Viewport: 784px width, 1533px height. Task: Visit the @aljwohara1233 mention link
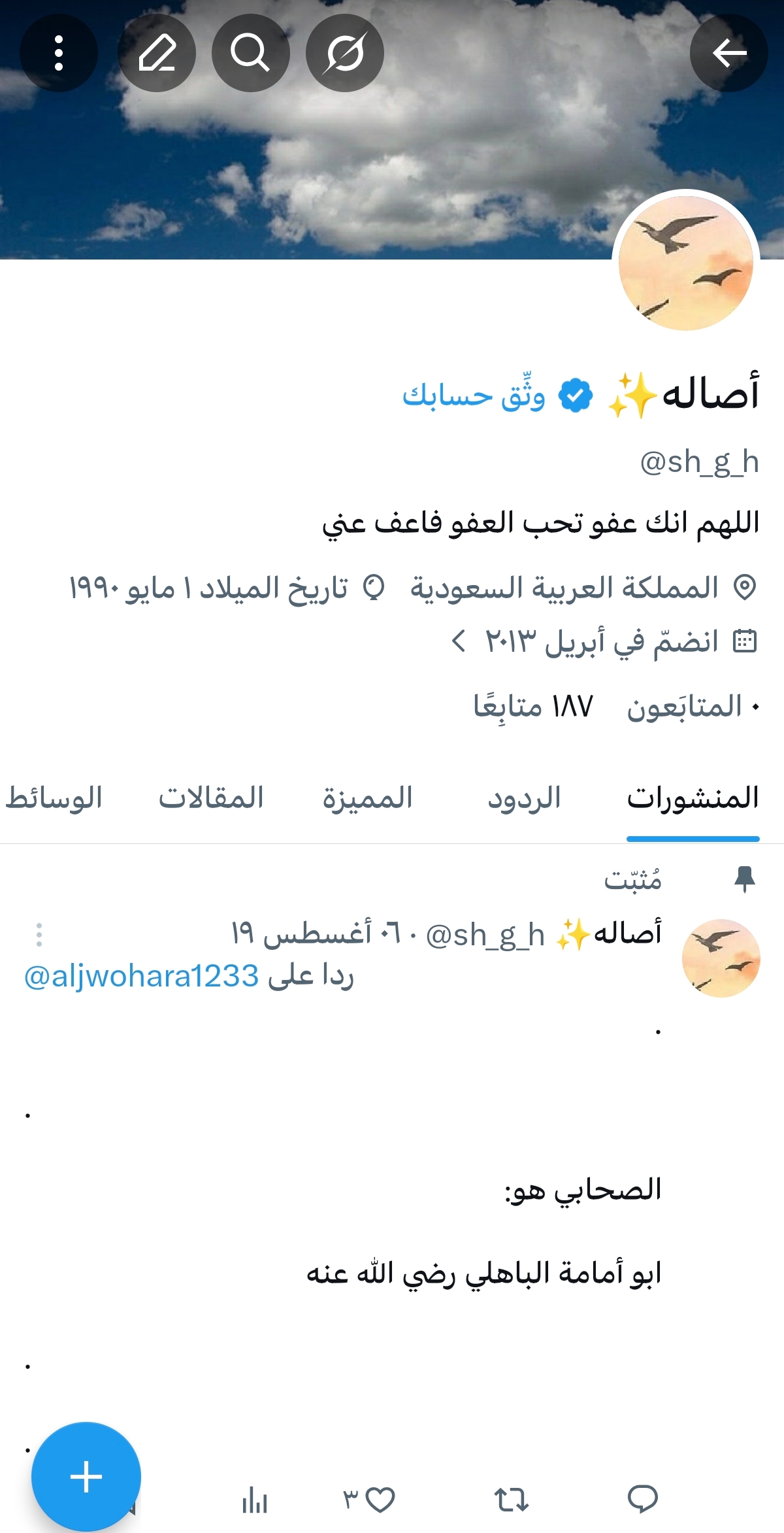[x=142, y=976]
